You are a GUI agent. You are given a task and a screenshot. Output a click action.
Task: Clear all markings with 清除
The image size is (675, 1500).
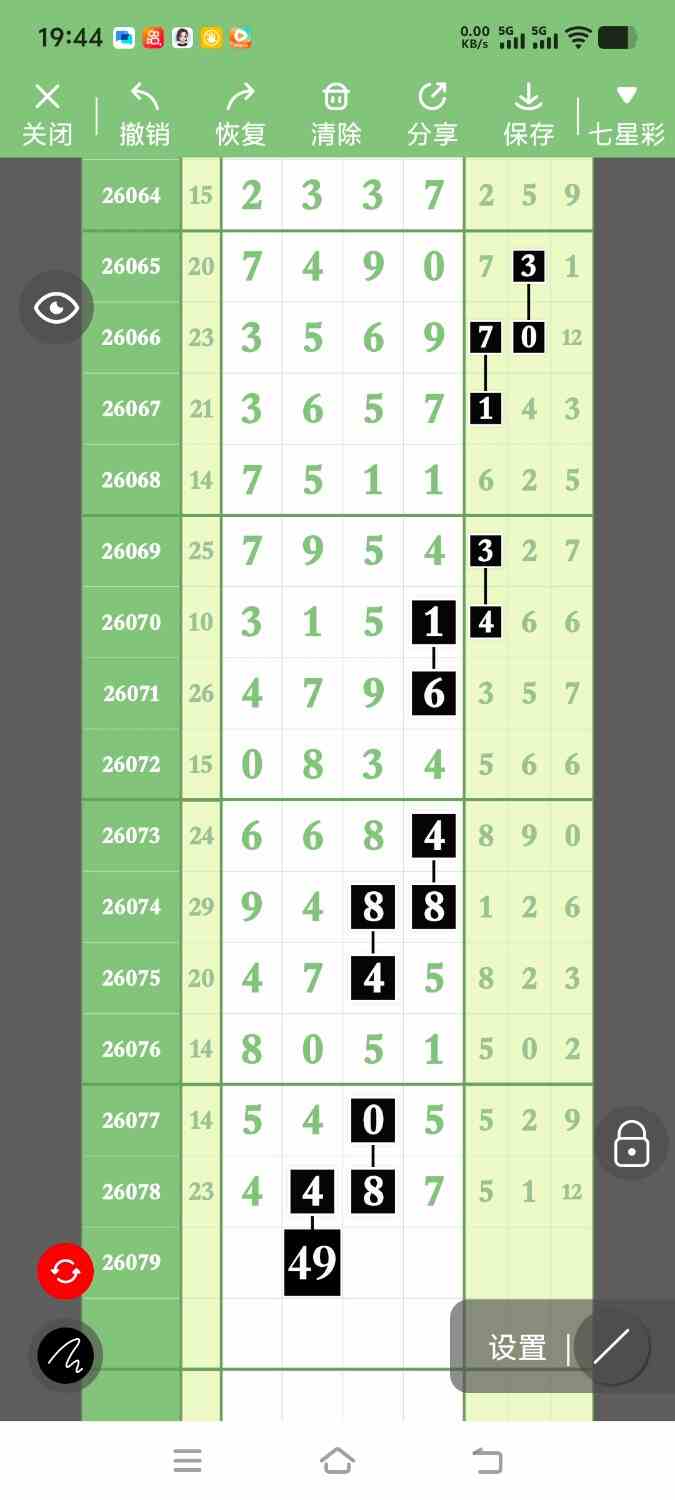336,115
